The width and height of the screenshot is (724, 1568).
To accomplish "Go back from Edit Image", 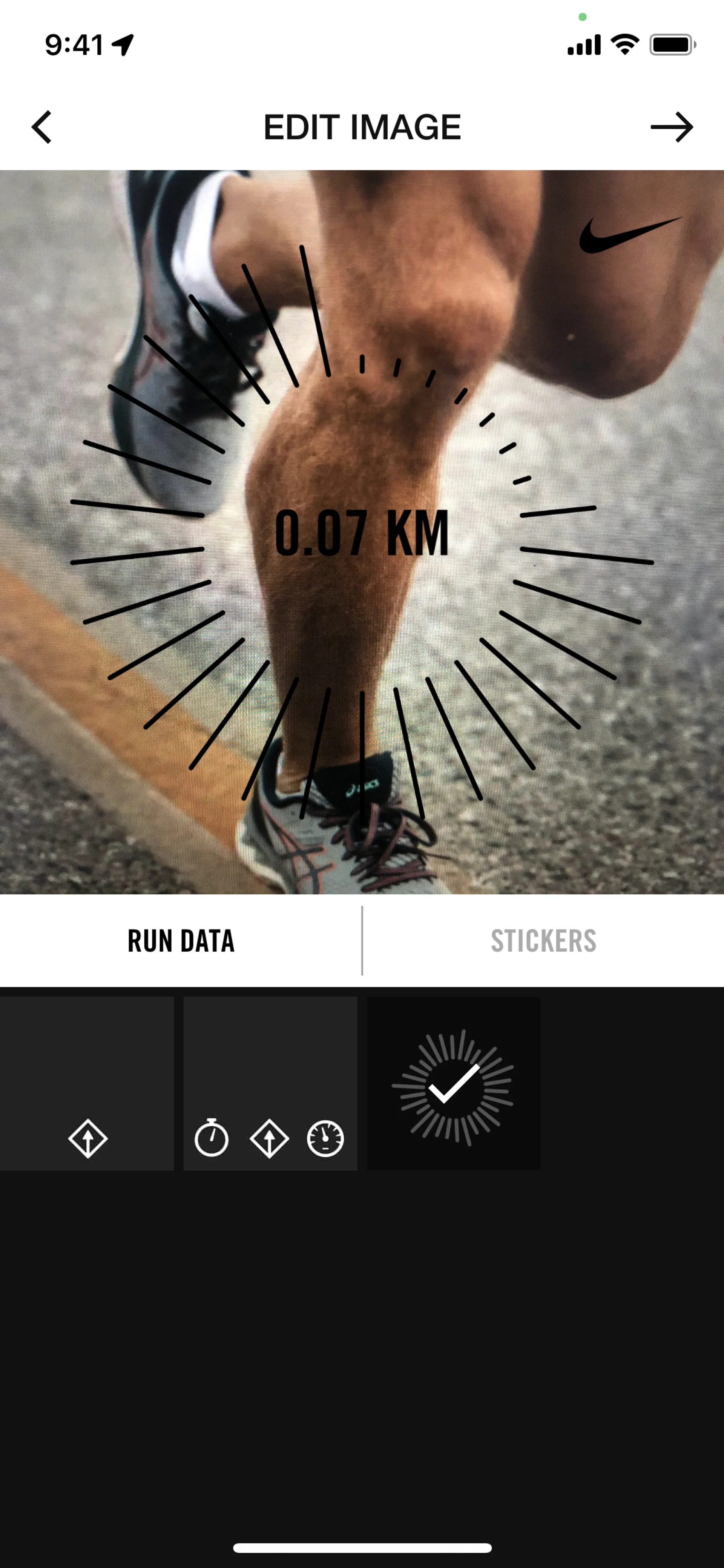I will [41, 127].
